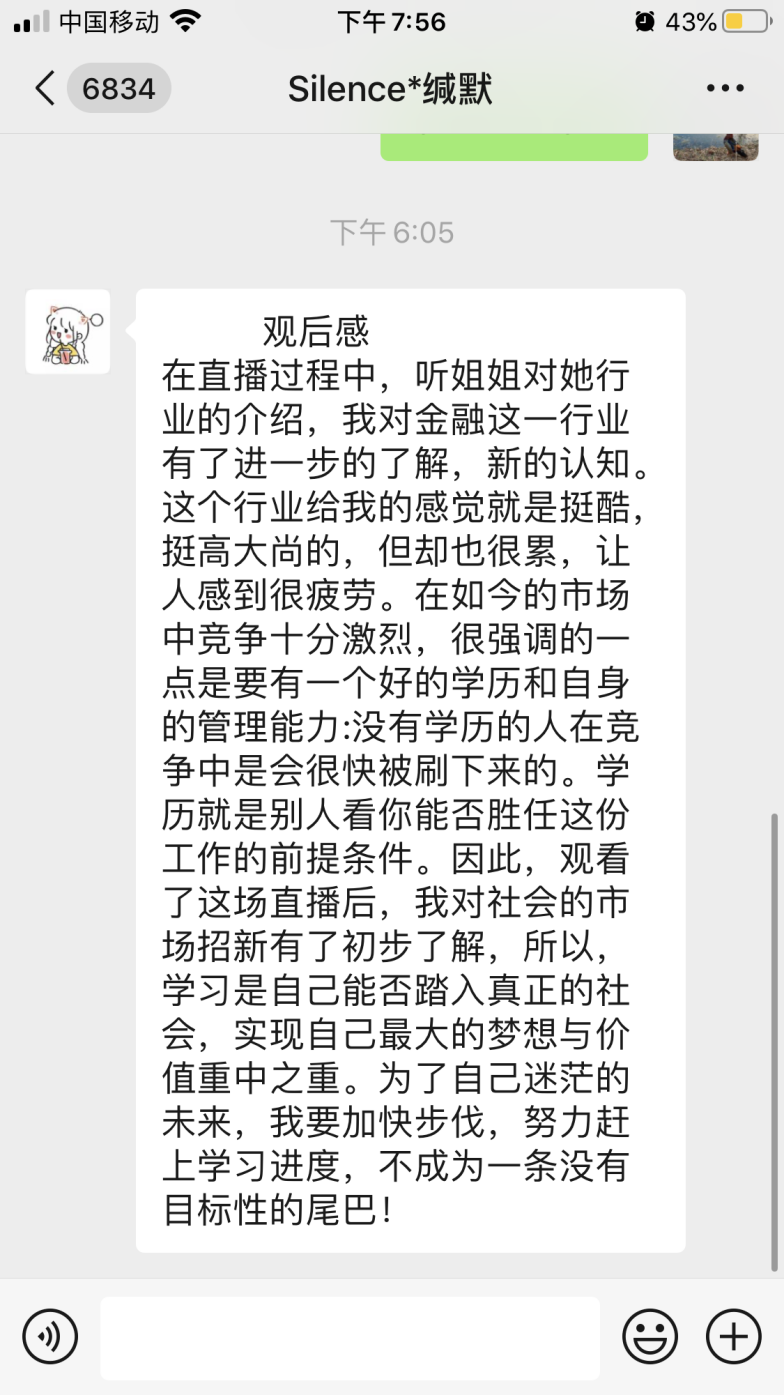Open the chat info overflow menu
The height and width of the screenshot is (1395, 784).
(x=725, y=88)
